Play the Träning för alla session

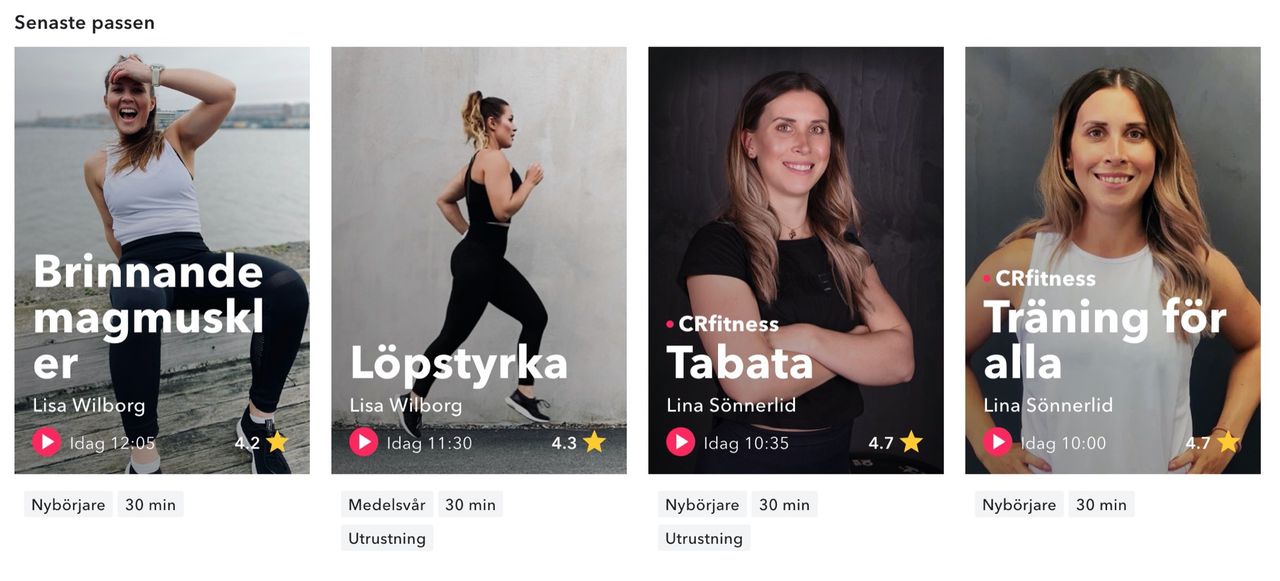pos(997,442)
